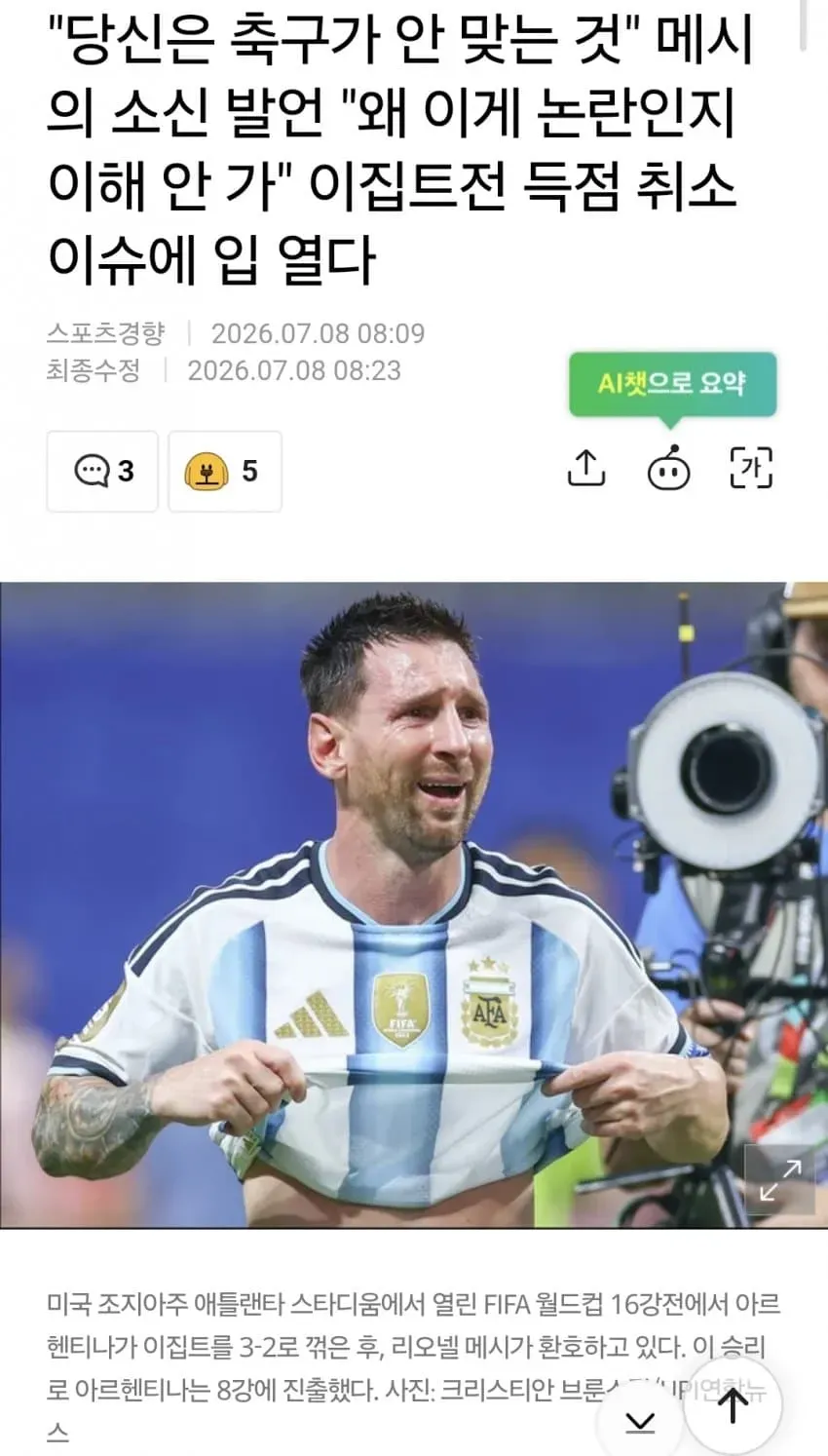
Task: Open the comments button showing 3
Action: (x=102, y=472)
